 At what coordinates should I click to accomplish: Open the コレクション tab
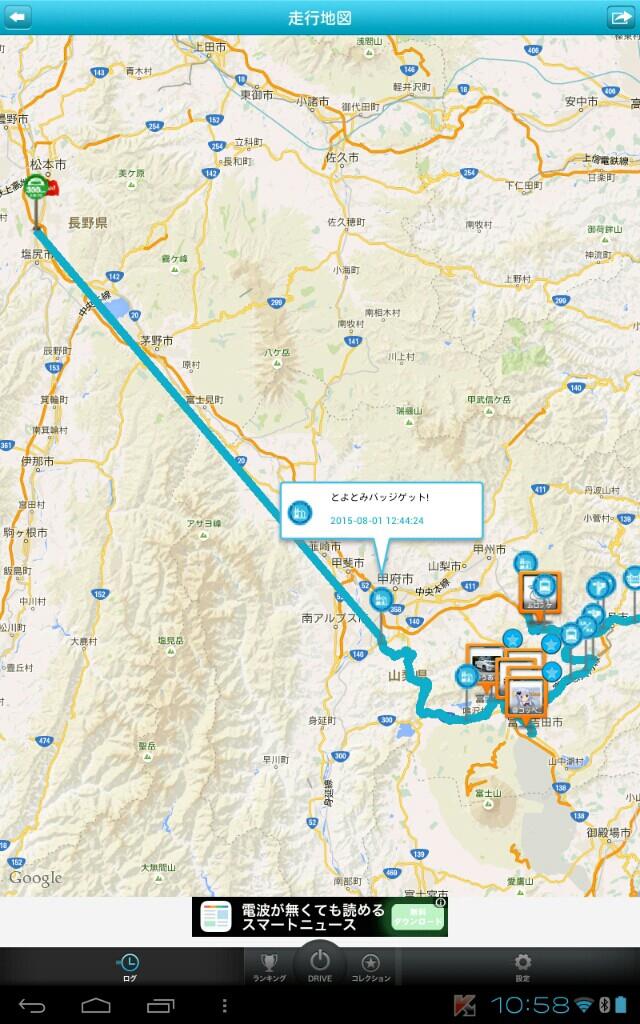(x=370, y=967)
